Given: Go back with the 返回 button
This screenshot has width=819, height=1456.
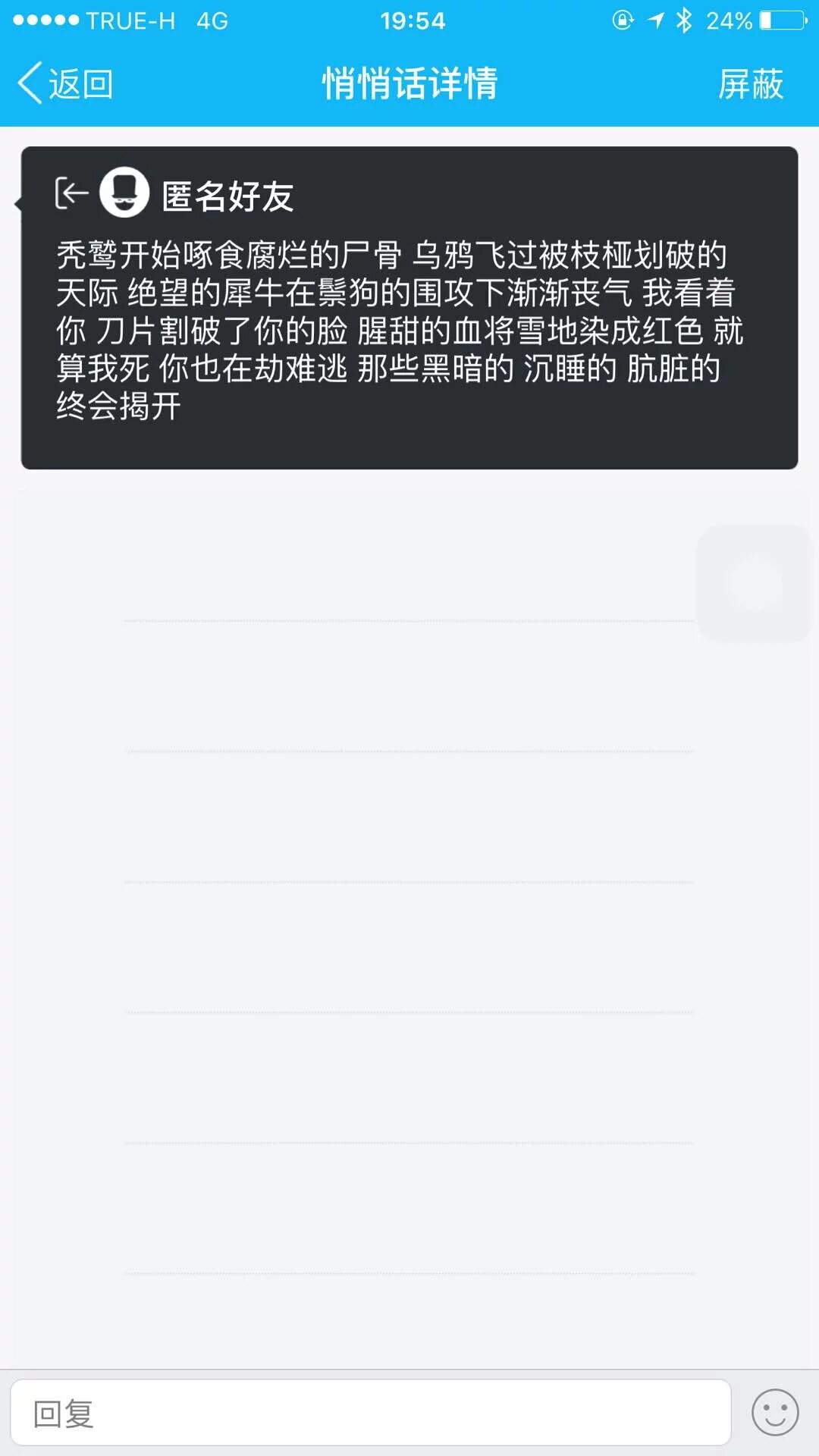Looking at the screenshot, I should click(x=66, y=83).
